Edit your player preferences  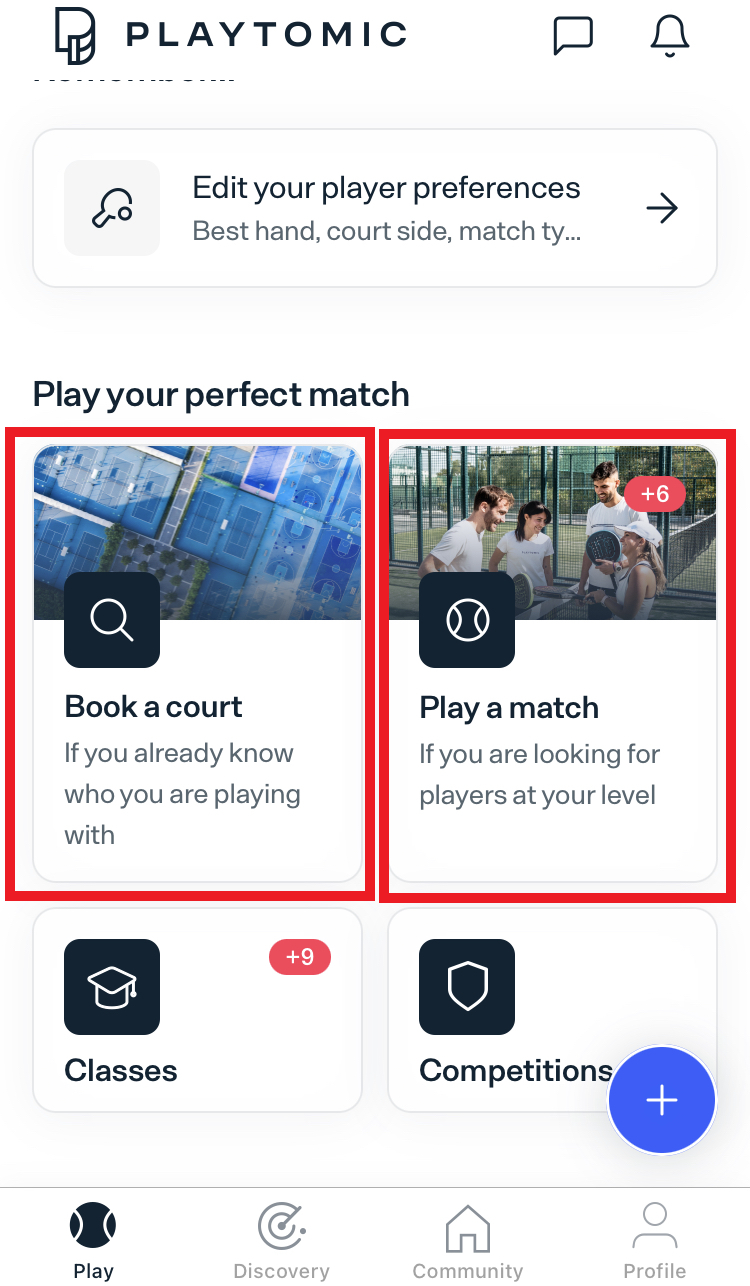point(375,208)
